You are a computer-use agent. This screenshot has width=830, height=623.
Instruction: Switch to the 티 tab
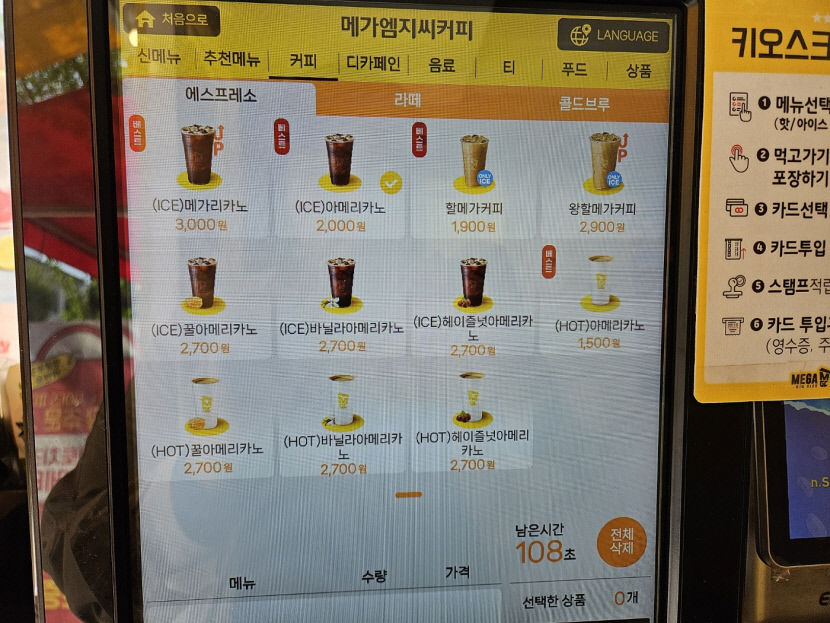tap(509, 68)
